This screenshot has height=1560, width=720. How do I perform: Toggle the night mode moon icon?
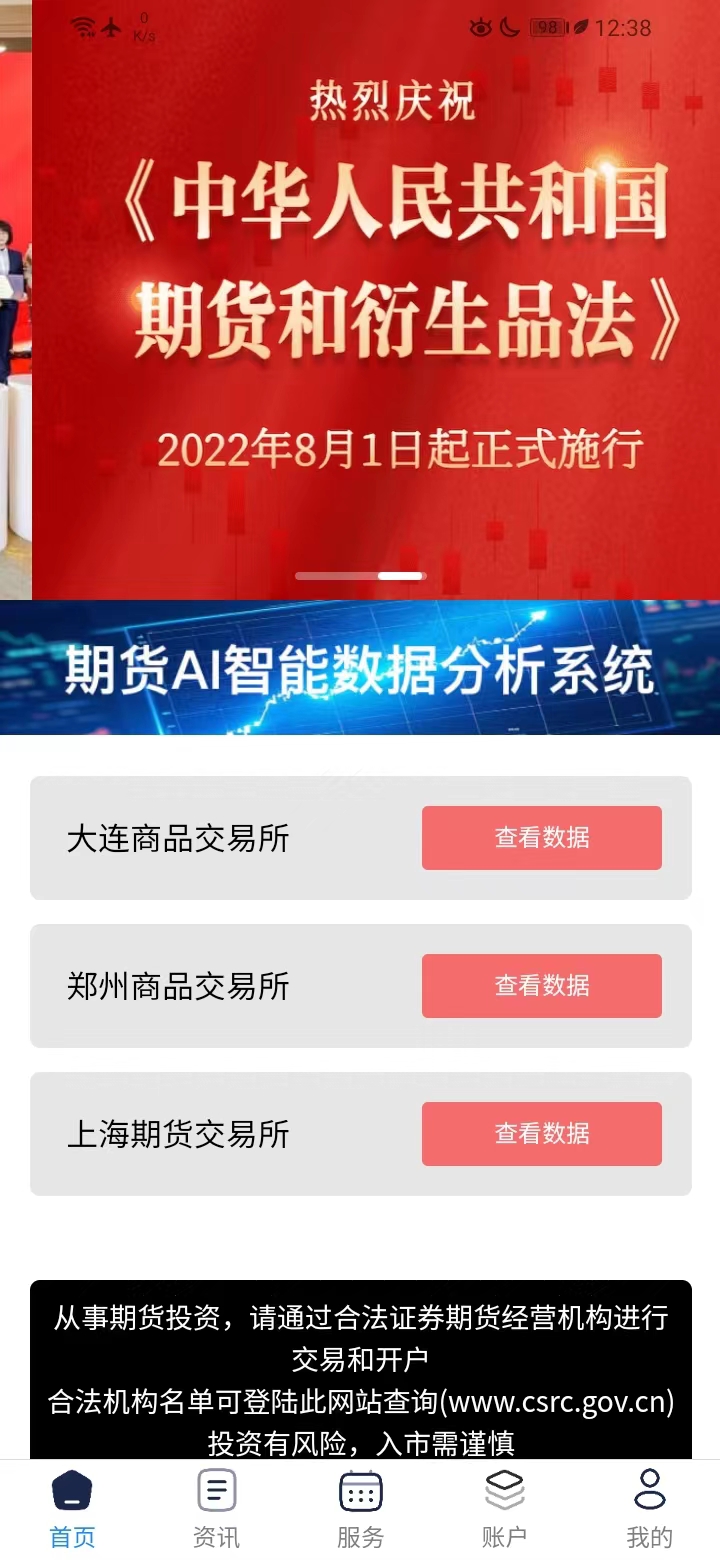click(x=509, y=29)
